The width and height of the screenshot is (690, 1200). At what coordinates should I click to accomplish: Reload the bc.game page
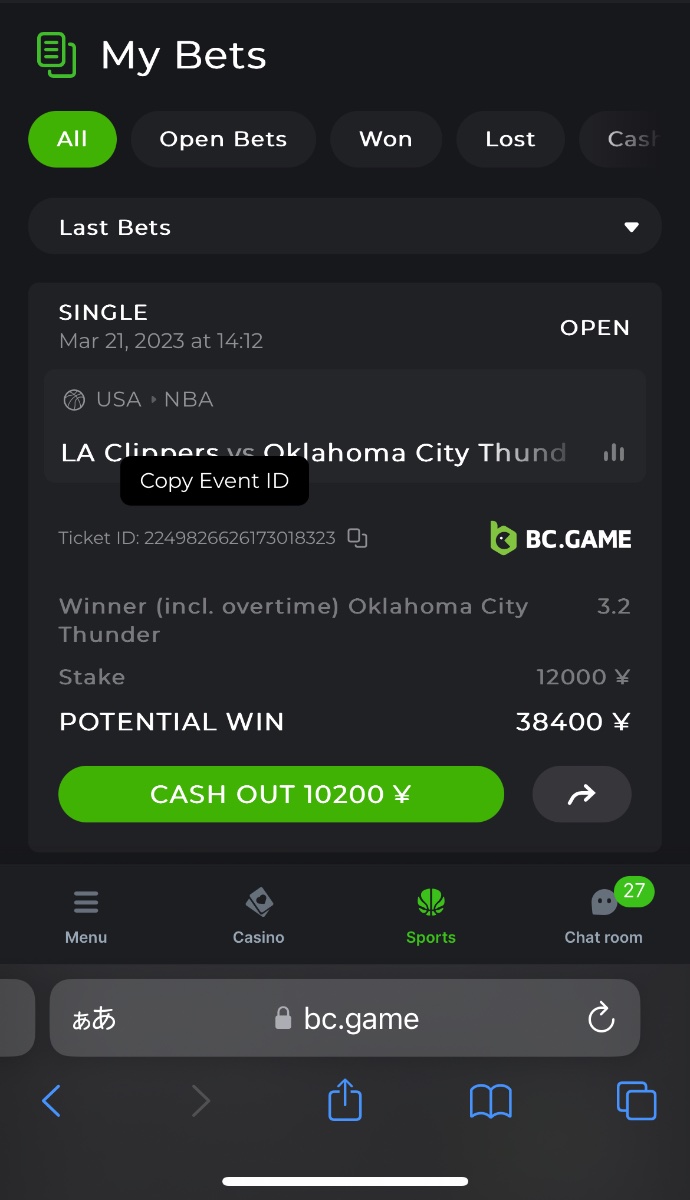pyautogui.click(x=600, y=1018)
